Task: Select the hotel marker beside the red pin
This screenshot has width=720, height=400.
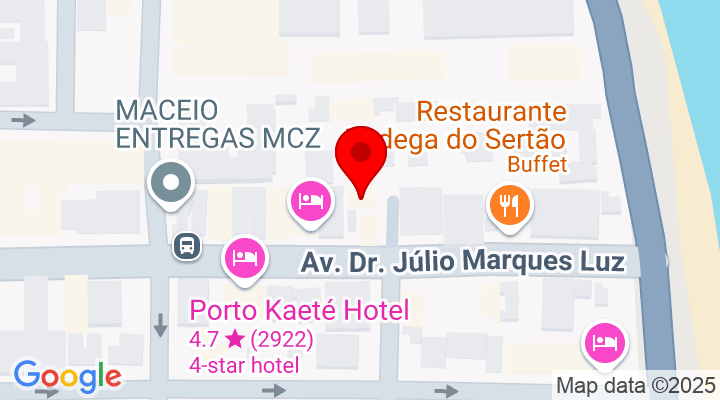Action: pyautogui.click(x=310, y=201)
